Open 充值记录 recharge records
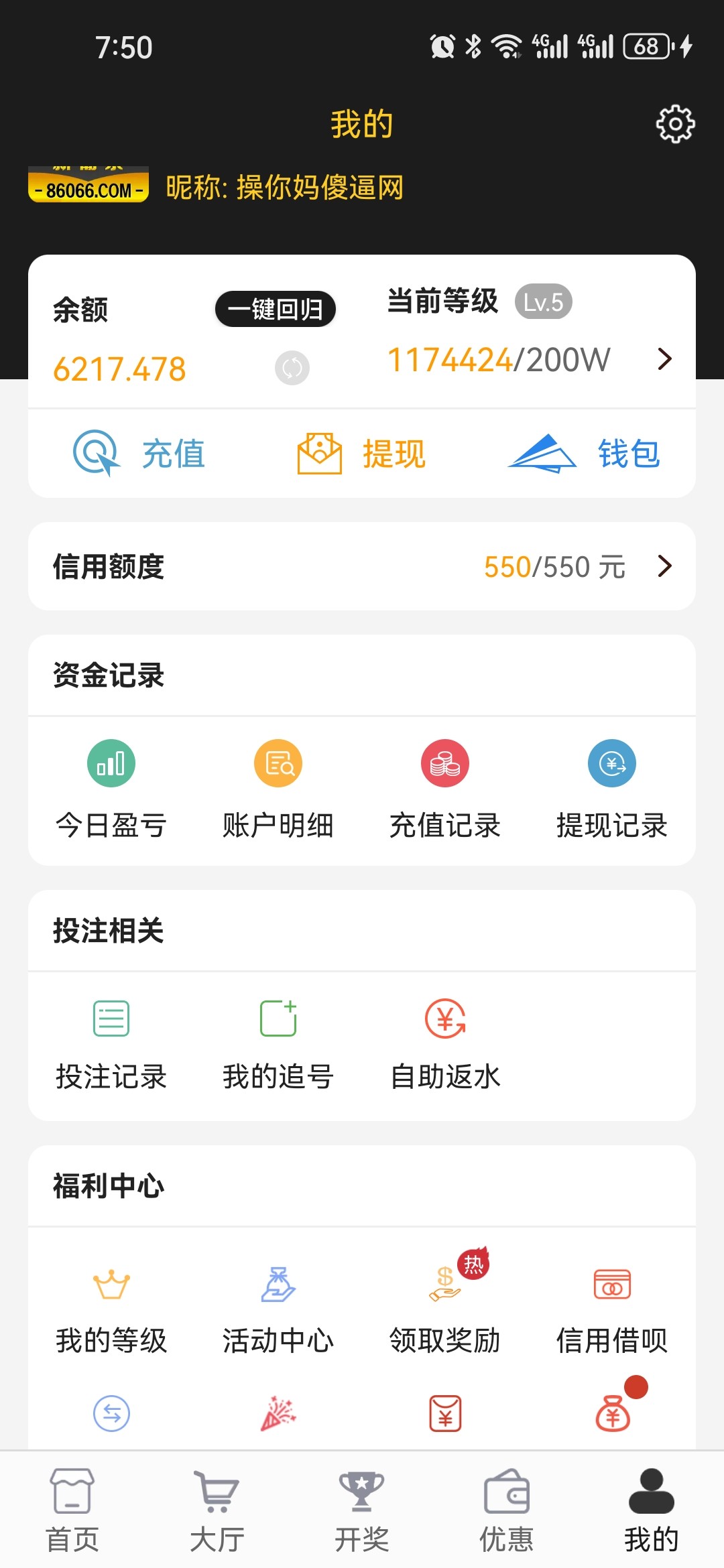The height and width of the screenshot is (1568, 724). click(x=445, y=788)
